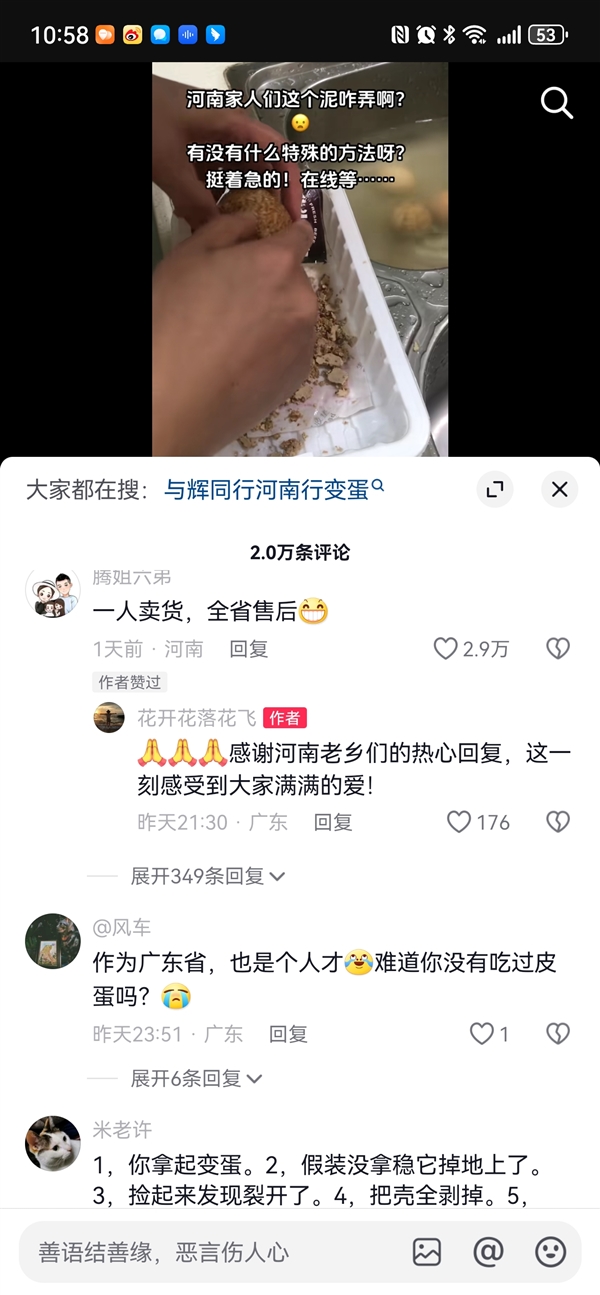Close the comments panel
This screenshot has width=600, height=1295.
coord(559,489)
